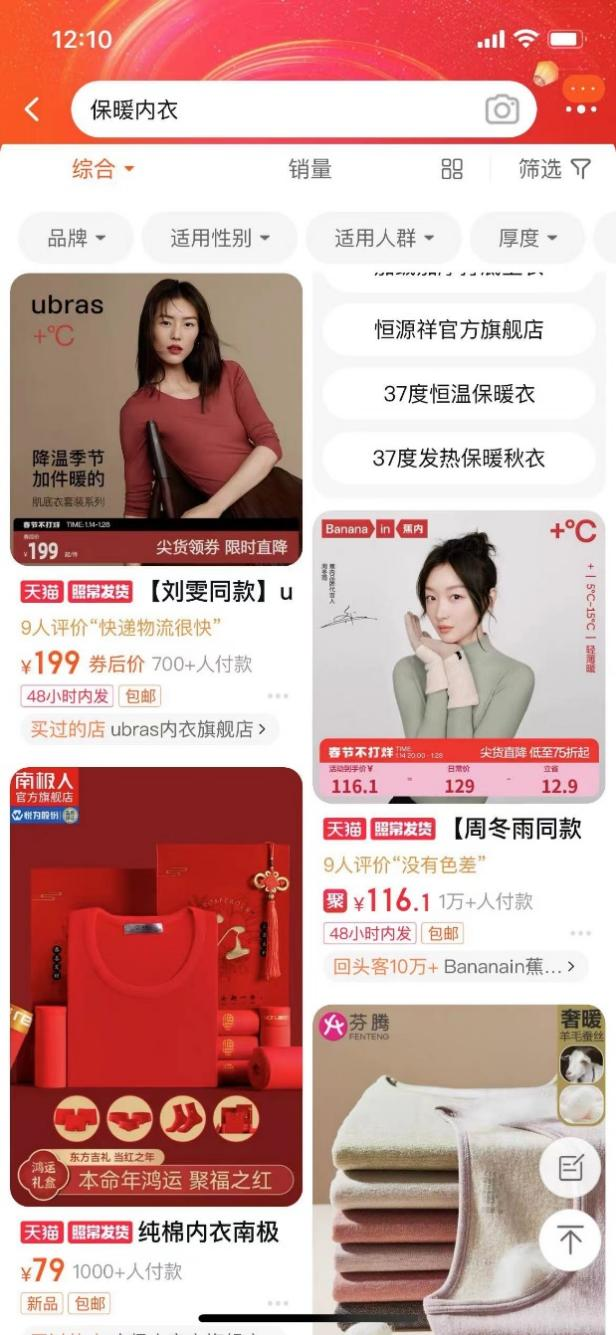Open the Bananain 周冬雨同款 product

459,657
